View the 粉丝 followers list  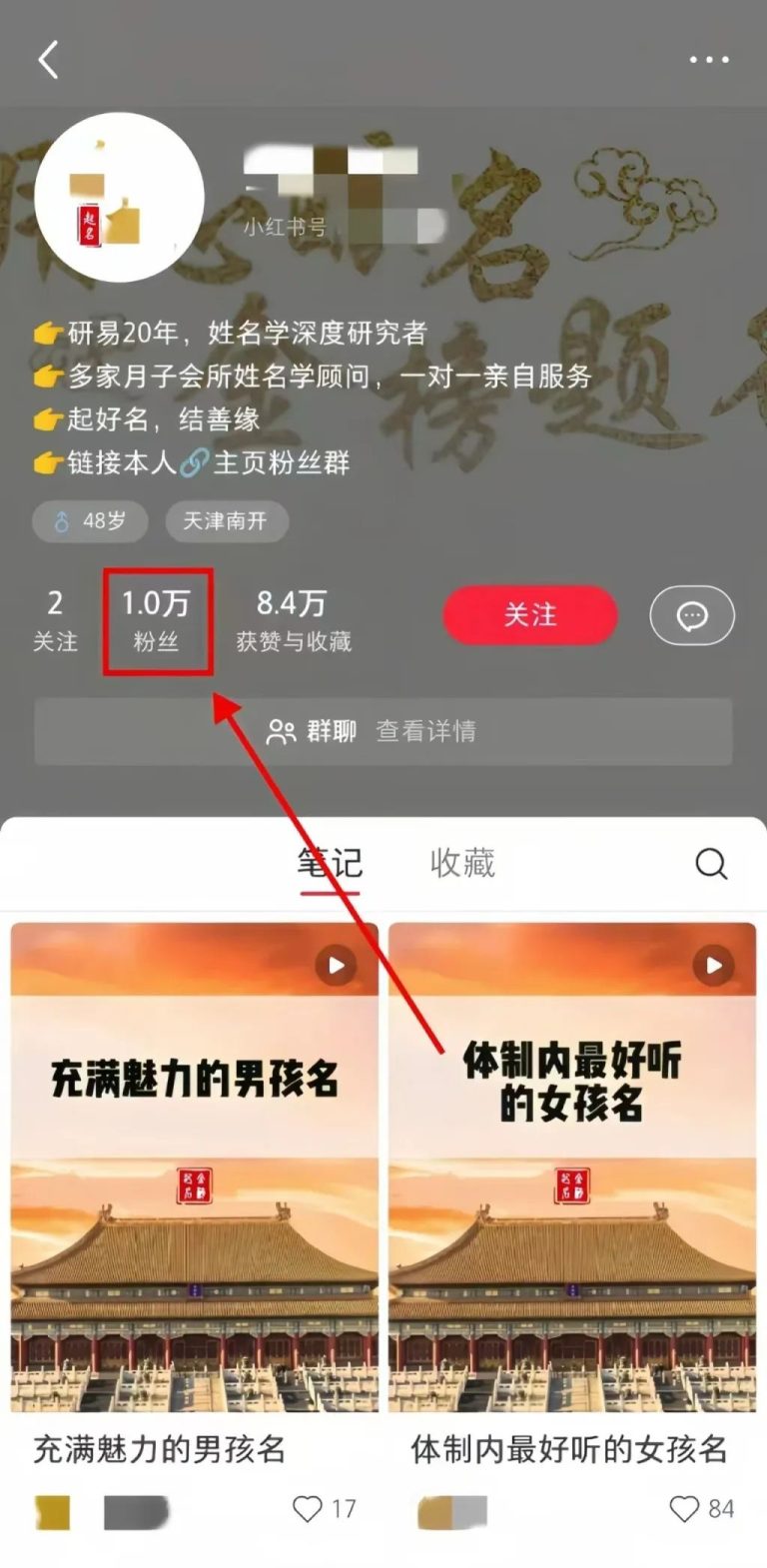157,620
